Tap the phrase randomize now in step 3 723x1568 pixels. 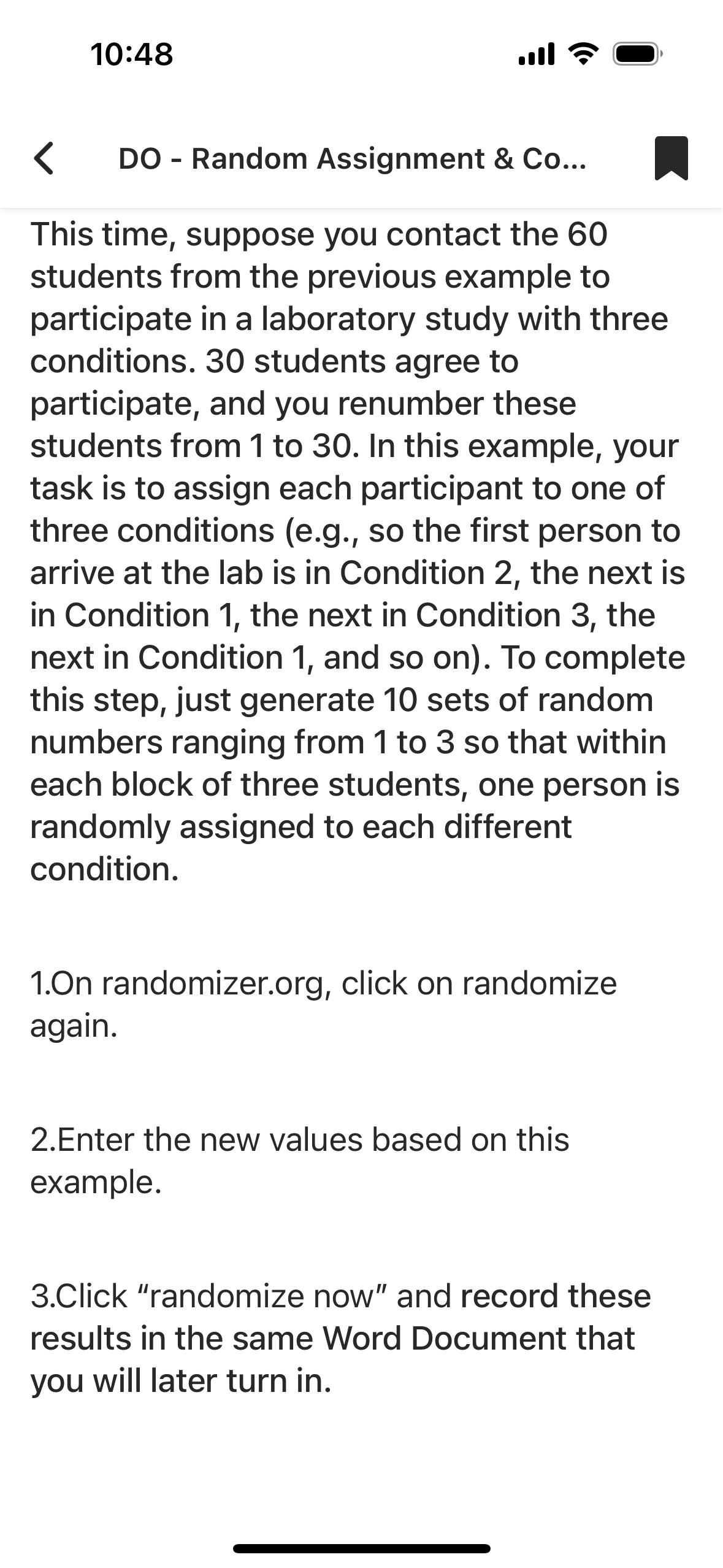[258, 1296]
